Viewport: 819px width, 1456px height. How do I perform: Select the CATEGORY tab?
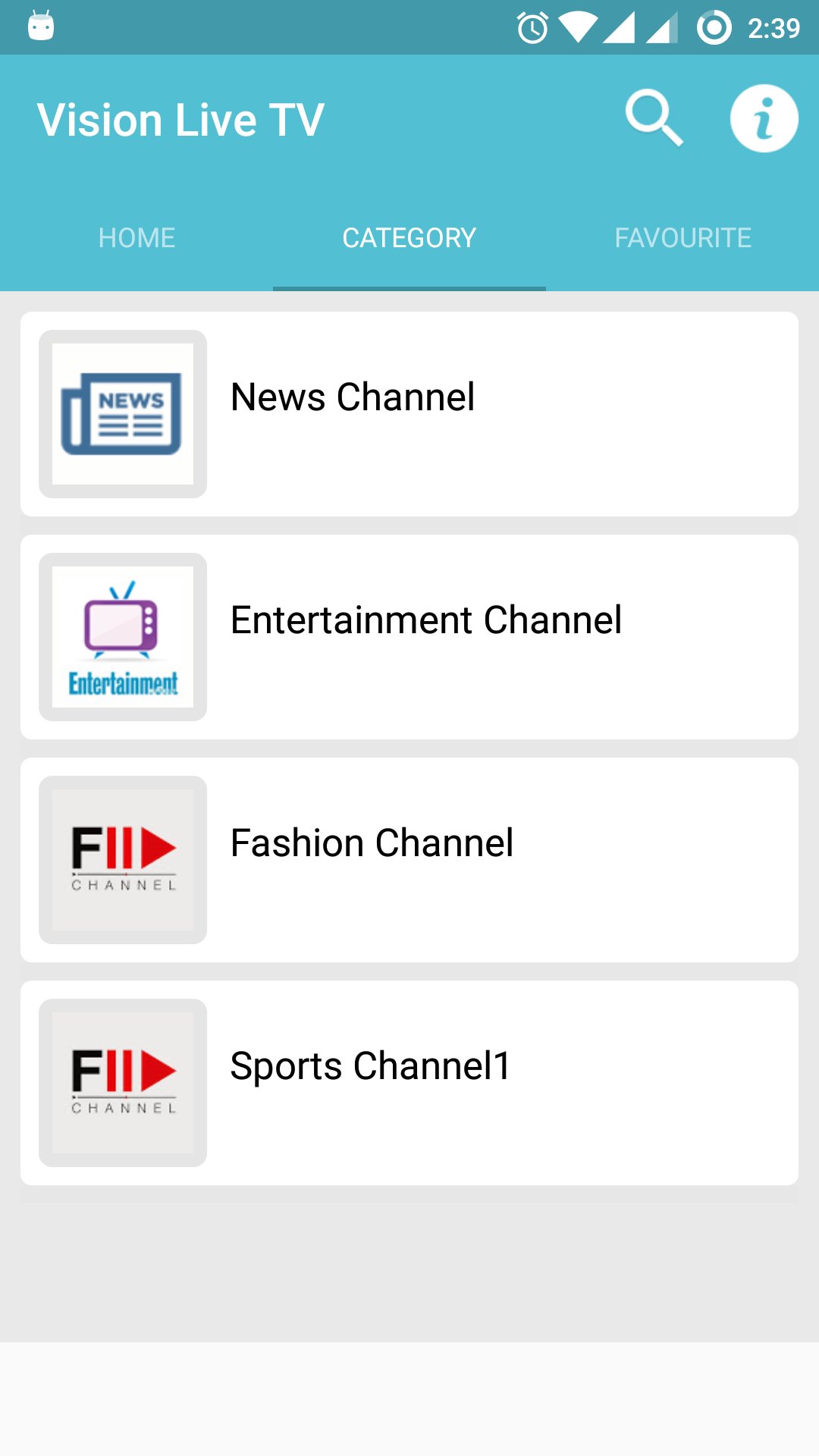(x=409, y=237)
